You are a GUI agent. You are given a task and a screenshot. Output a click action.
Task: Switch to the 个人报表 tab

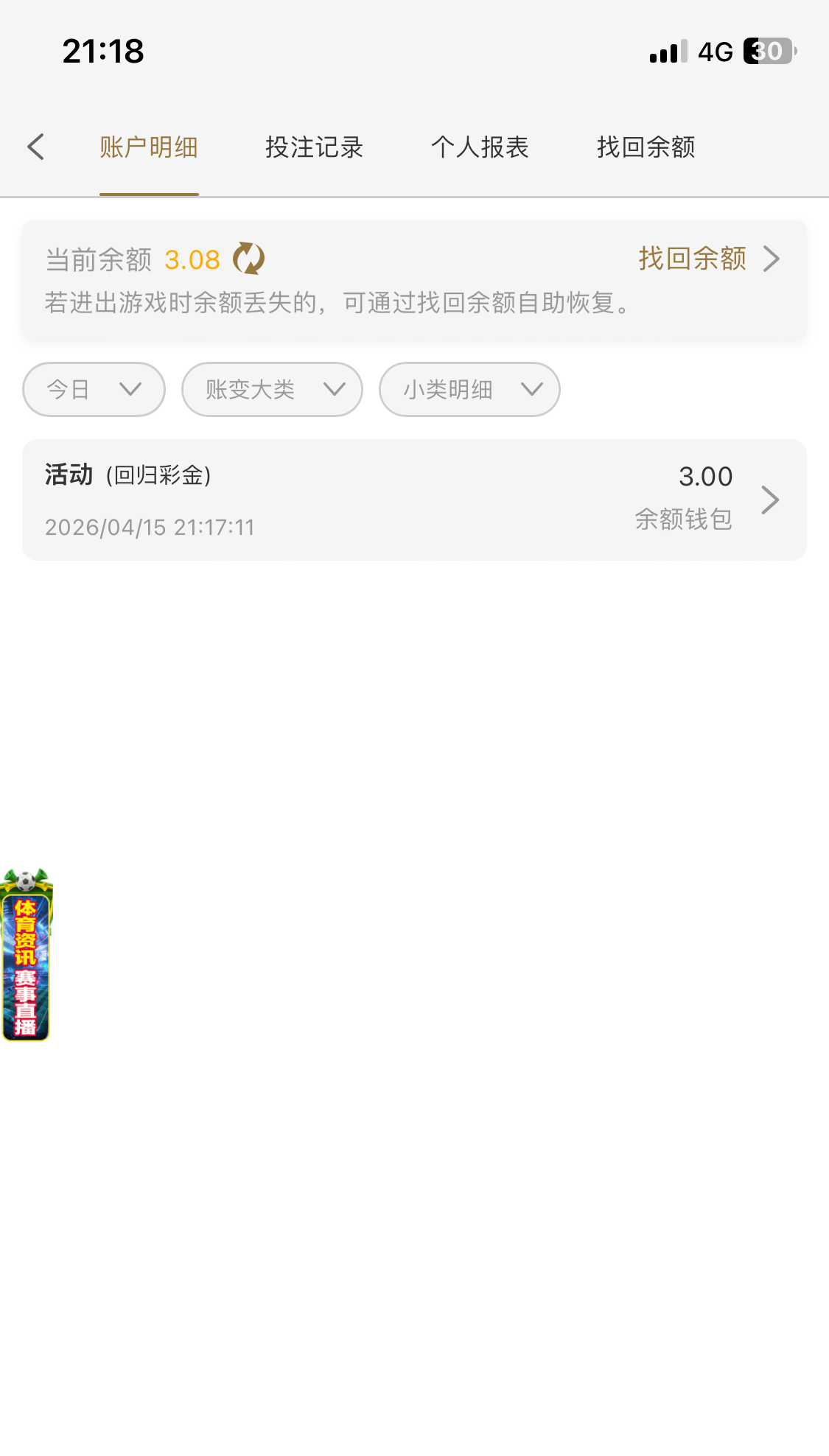coord(480,147)
